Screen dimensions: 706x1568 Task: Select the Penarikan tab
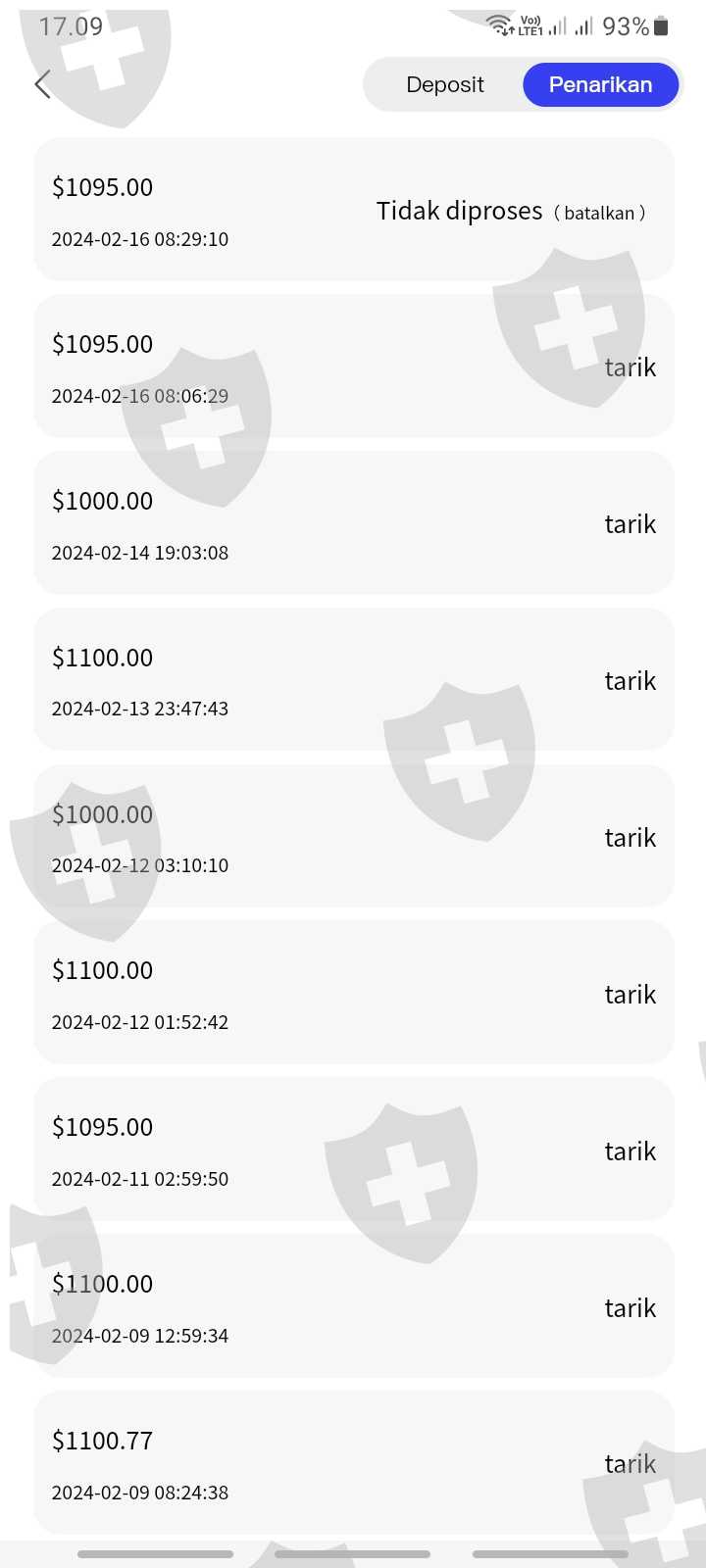click(x=600, y=84)
